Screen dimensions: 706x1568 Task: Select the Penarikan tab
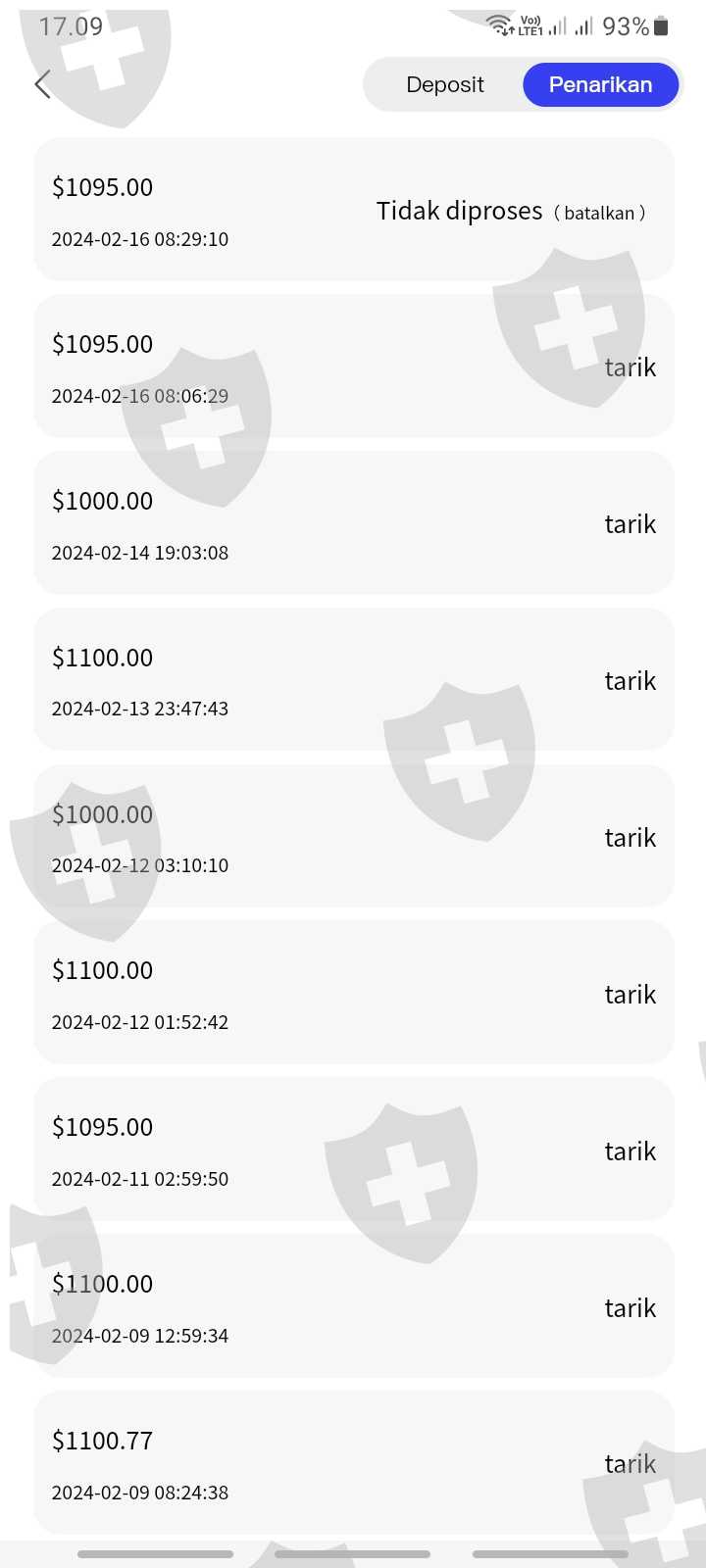click(x=600, y=84)
